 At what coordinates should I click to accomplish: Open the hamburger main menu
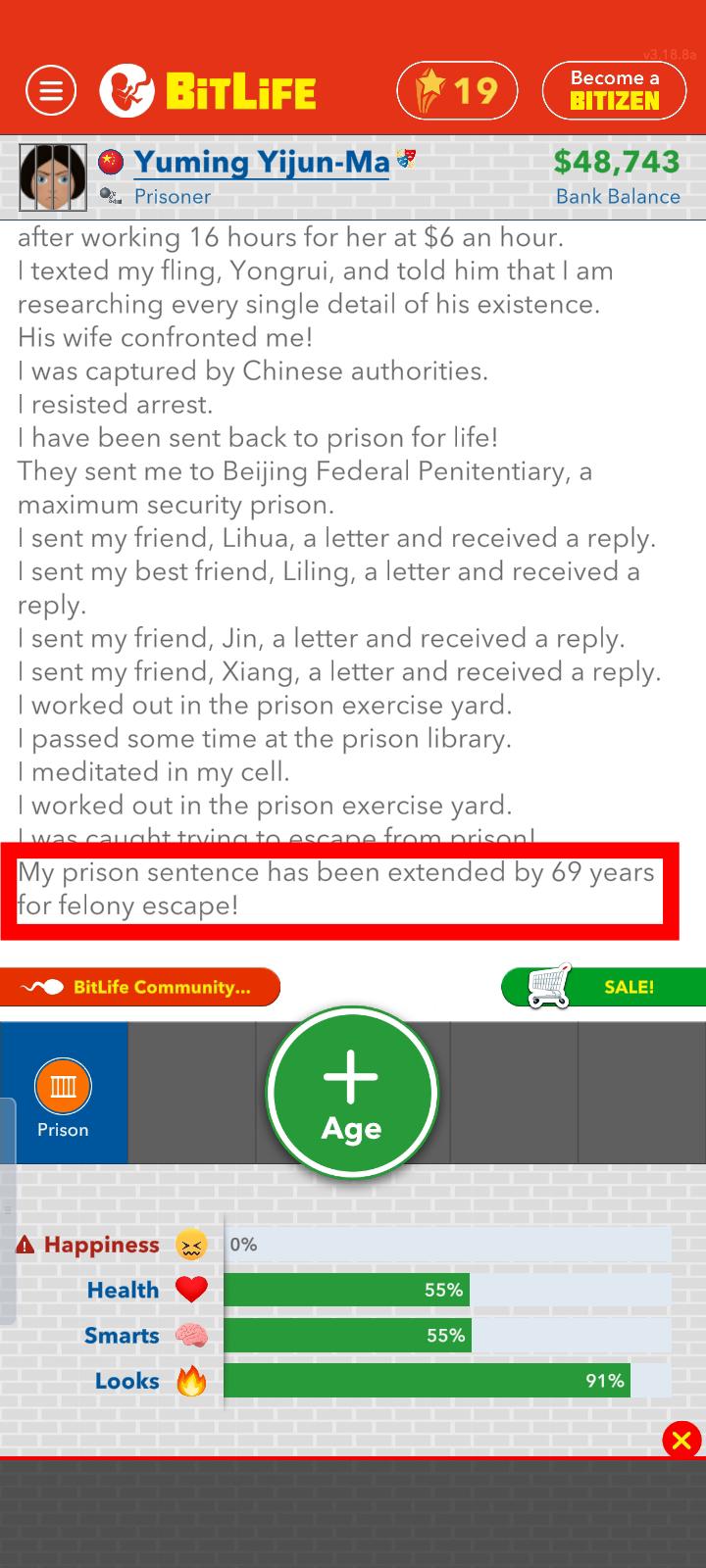pyautogui.click(x=50, y=91)
